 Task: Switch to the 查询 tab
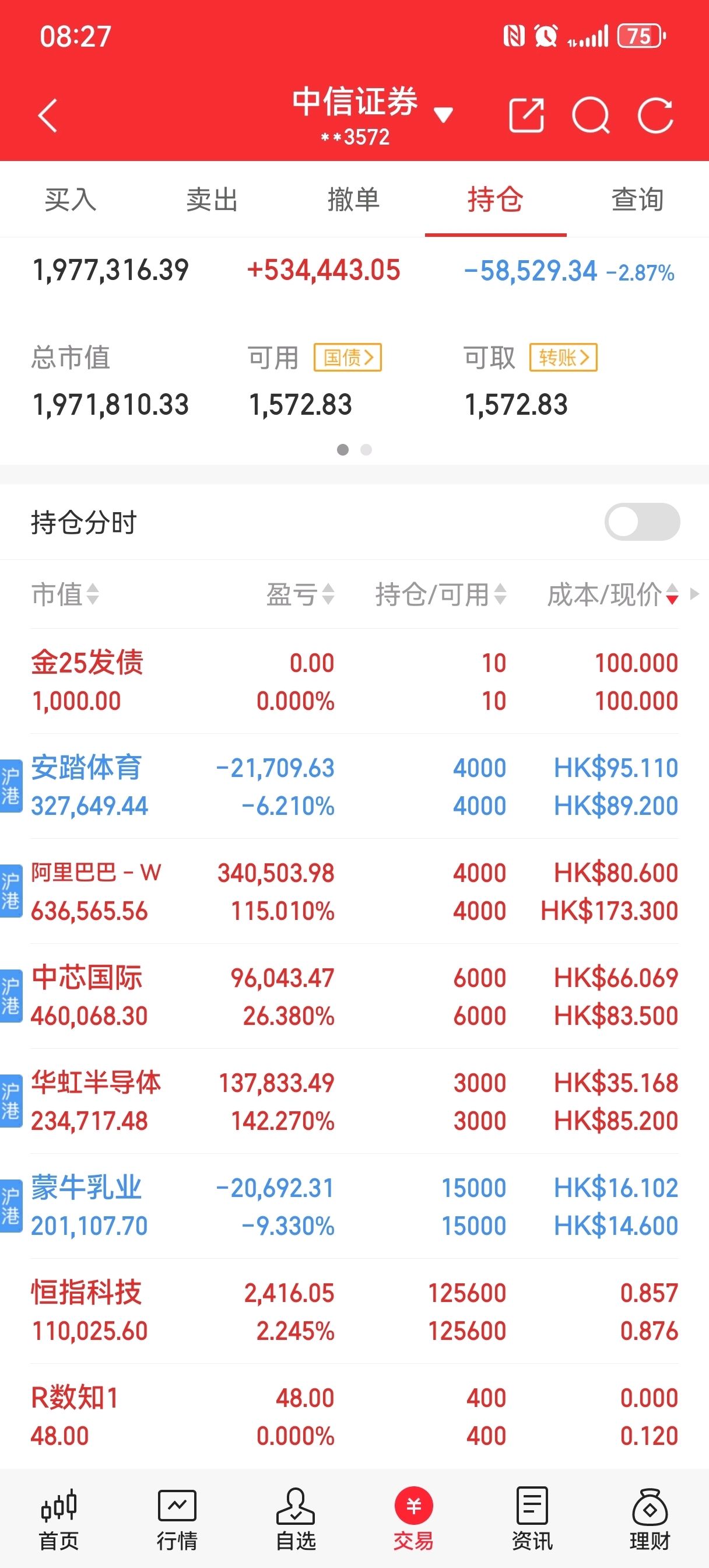click(637, 199)
